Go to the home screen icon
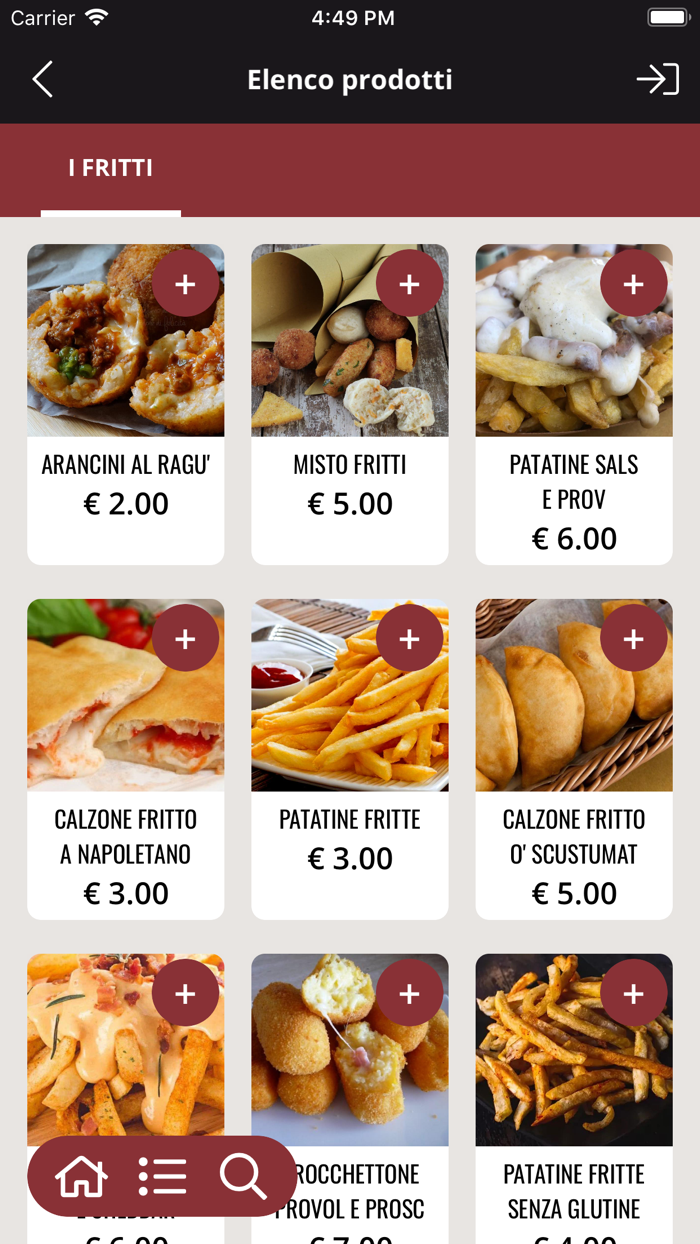Image resolution: width=700 pixels, height=1244 pixels. click(81, 1177)
